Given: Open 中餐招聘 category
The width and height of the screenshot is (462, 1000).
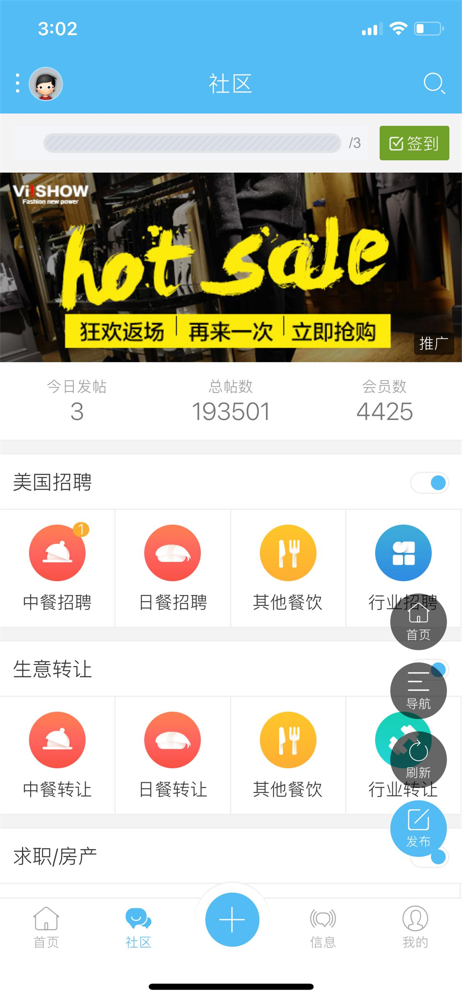Looking at the screenshot, I should (x=57, y=568).
